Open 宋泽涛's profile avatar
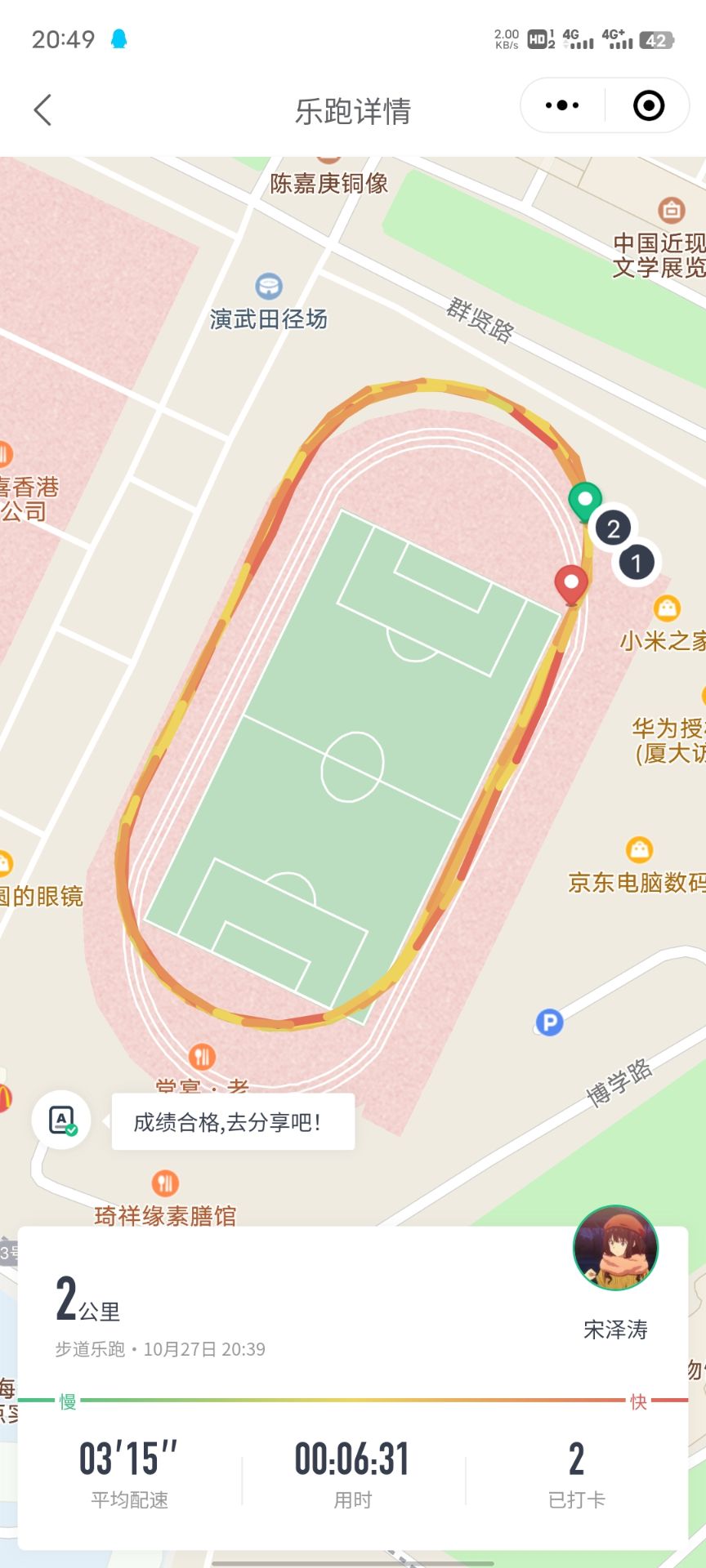Image resolution: width=706 pixels, height=1568 pixels. [615, 1248]
